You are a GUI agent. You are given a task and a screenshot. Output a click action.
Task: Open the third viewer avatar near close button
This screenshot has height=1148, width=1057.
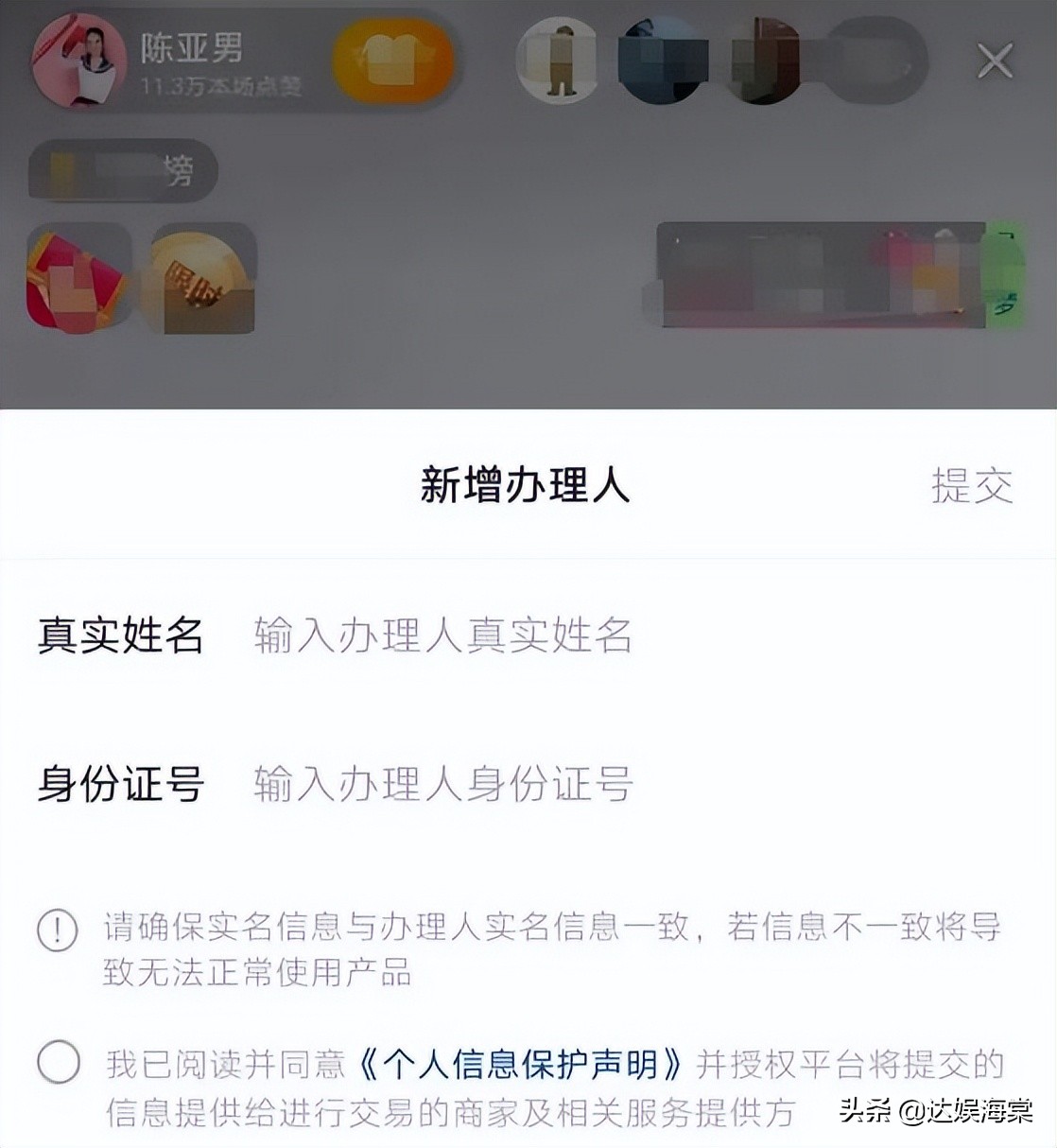(764, 60)
